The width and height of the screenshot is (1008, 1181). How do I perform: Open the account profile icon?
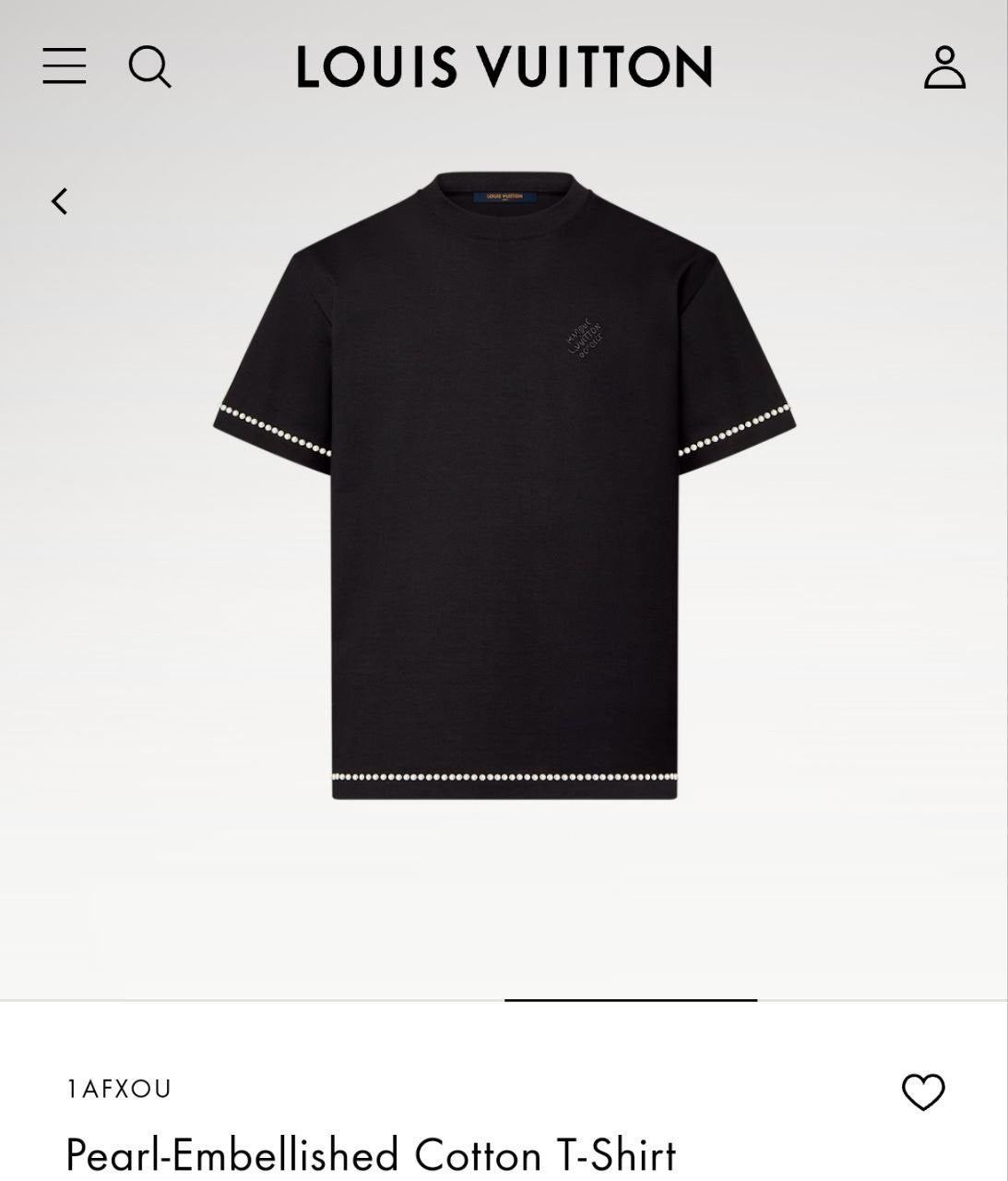point(944,67)
